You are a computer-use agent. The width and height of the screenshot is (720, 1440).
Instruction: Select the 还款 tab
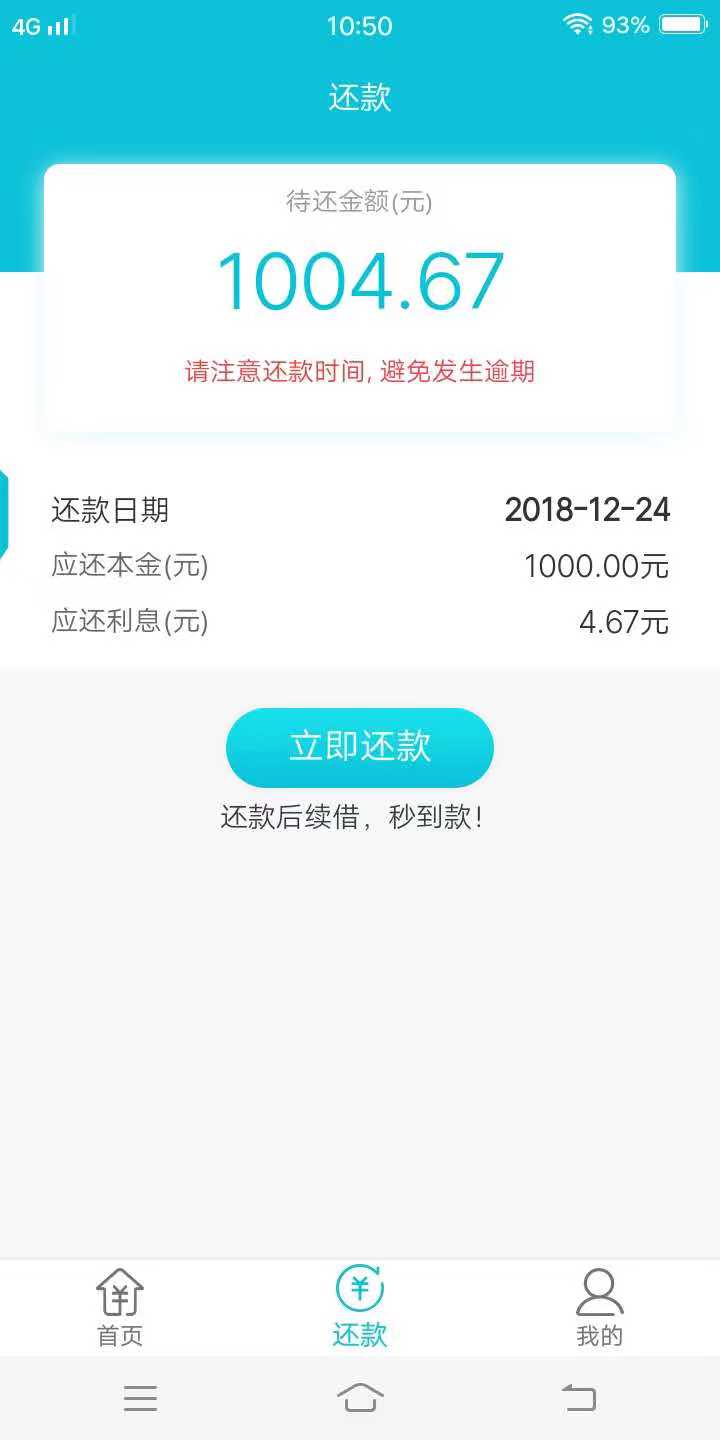click(x=360, y=1308)
